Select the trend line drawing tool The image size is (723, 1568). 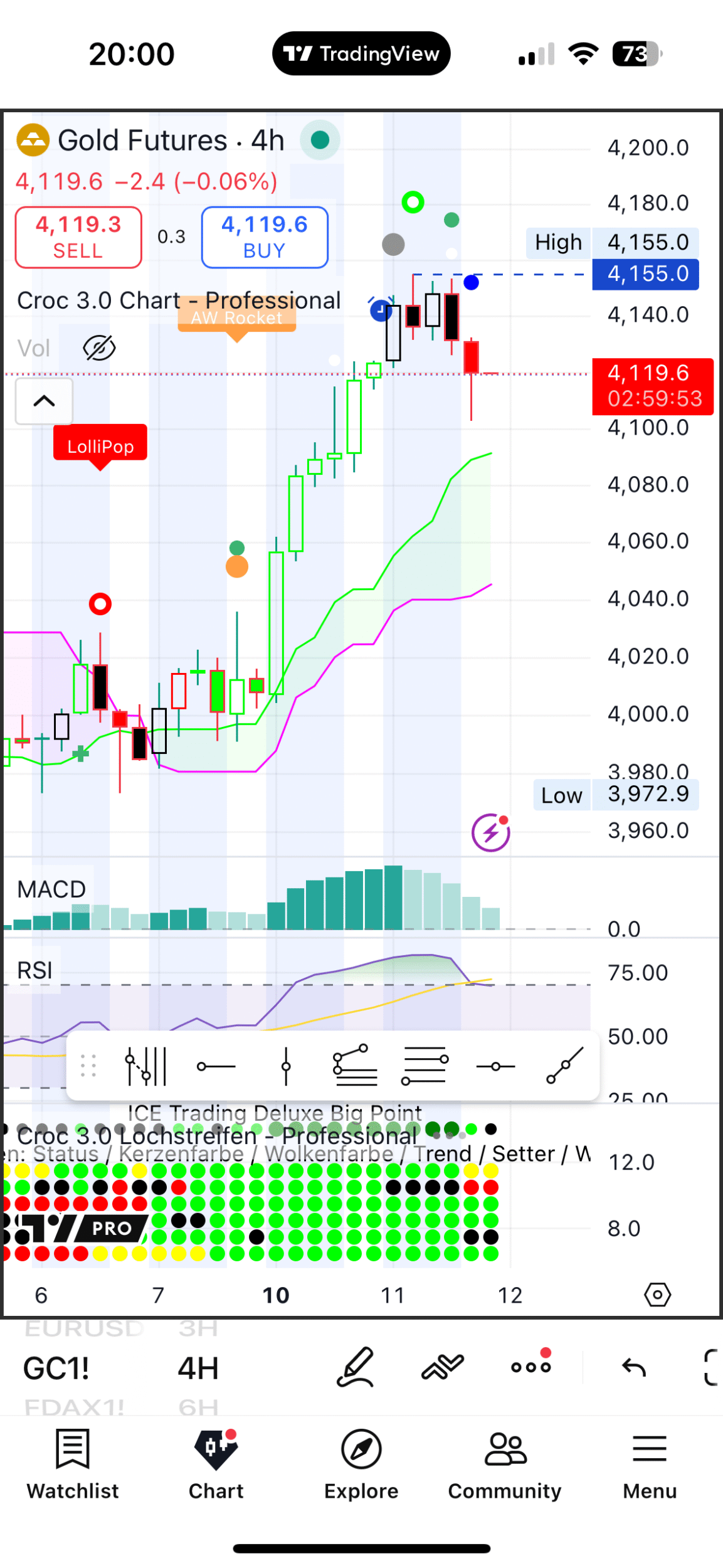point(564,1066)
